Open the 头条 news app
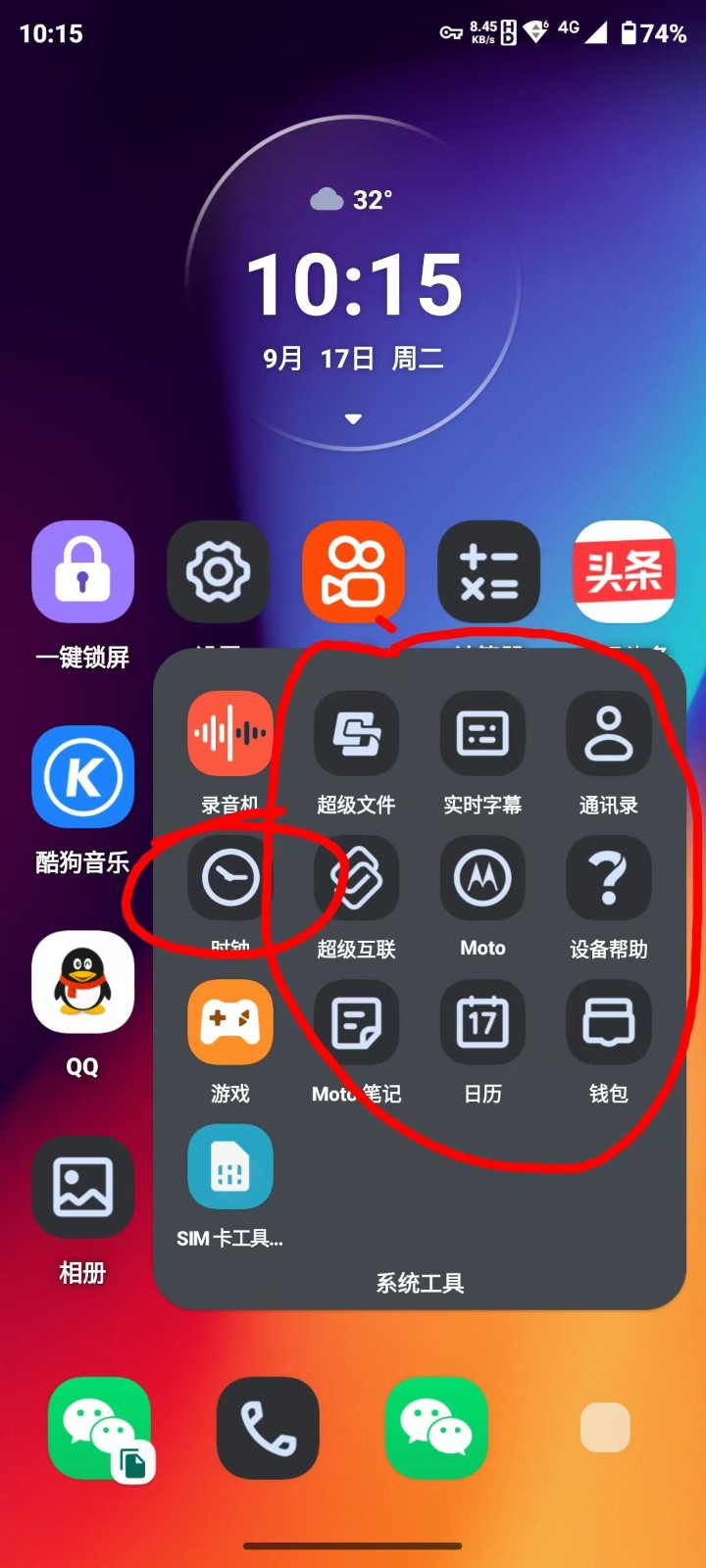This screenshot has width=706, height=1568. pyautogui.click(x=625, y=572)
